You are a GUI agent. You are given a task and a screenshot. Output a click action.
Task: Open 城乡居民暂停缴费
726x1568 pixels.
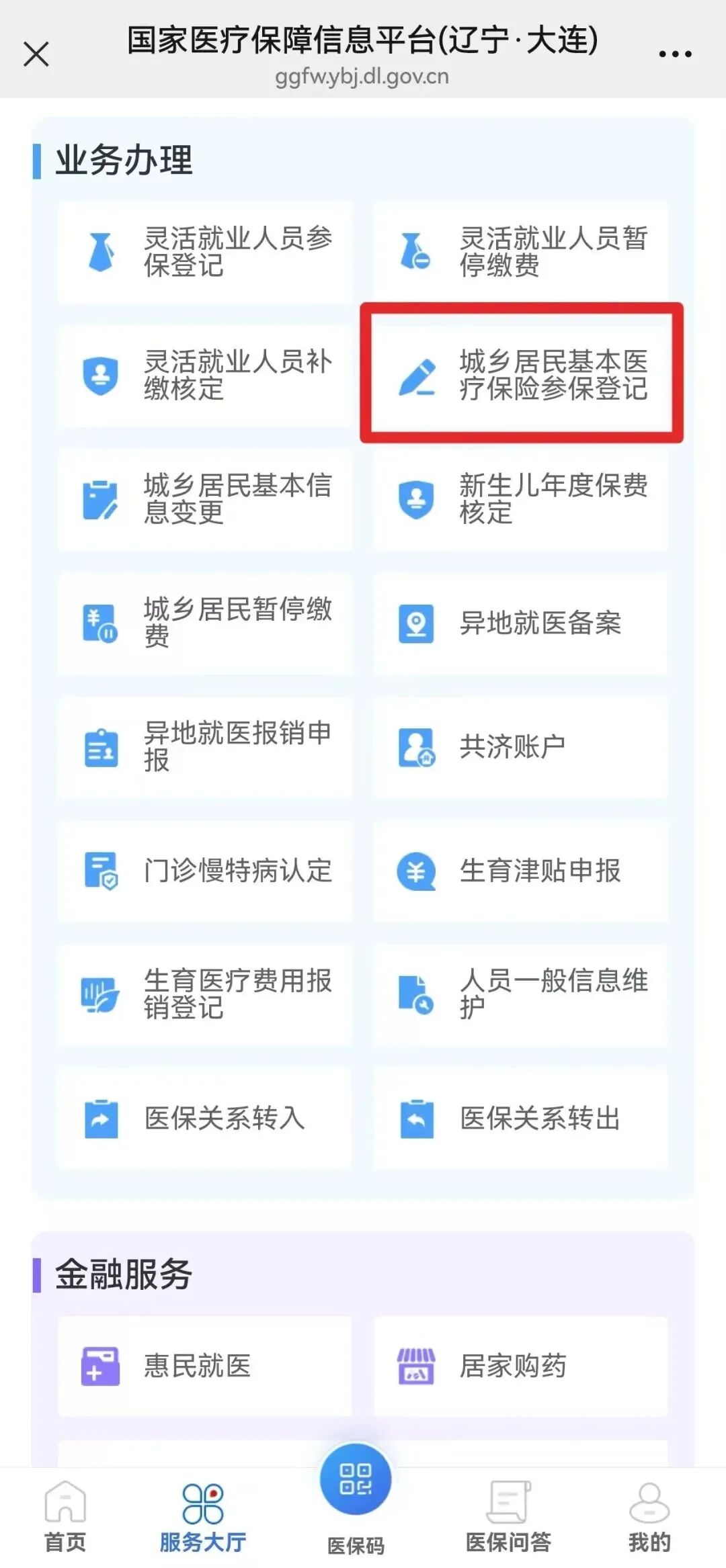point(205,623)
